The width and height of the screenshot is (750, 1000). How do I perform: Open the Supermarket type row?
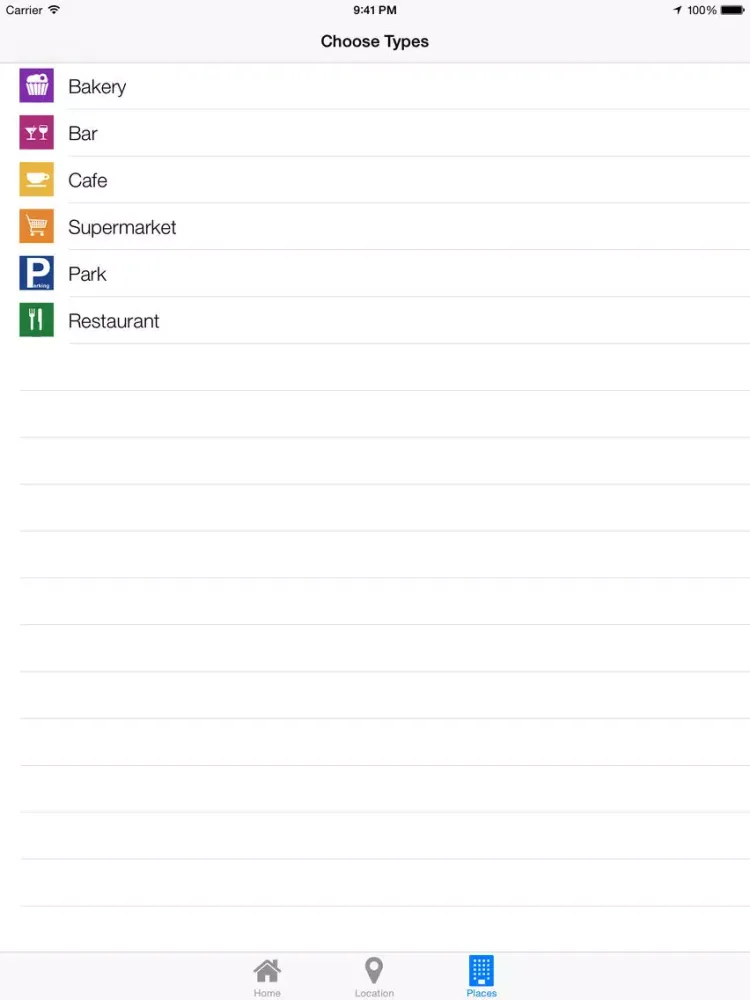click(x=122, y=228)
